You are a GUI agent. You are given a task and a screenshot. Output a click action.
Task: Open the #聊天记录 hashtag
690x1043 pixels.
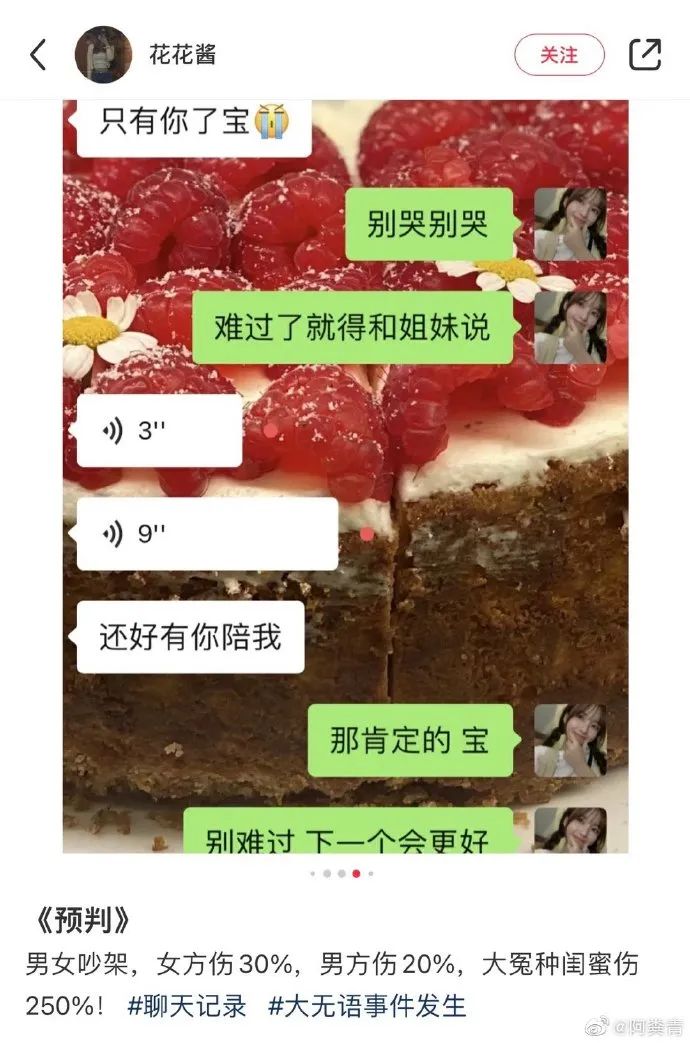(187, 1005)
